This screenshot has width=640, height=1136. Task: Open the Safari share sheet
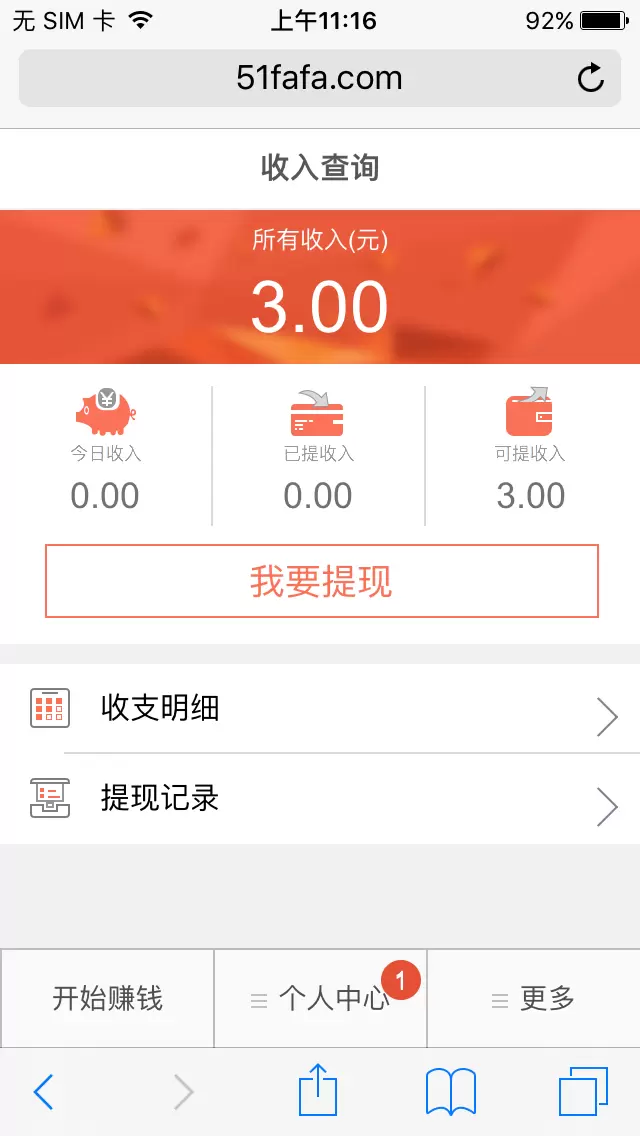pyautogui.click(x=318, y=1091)
